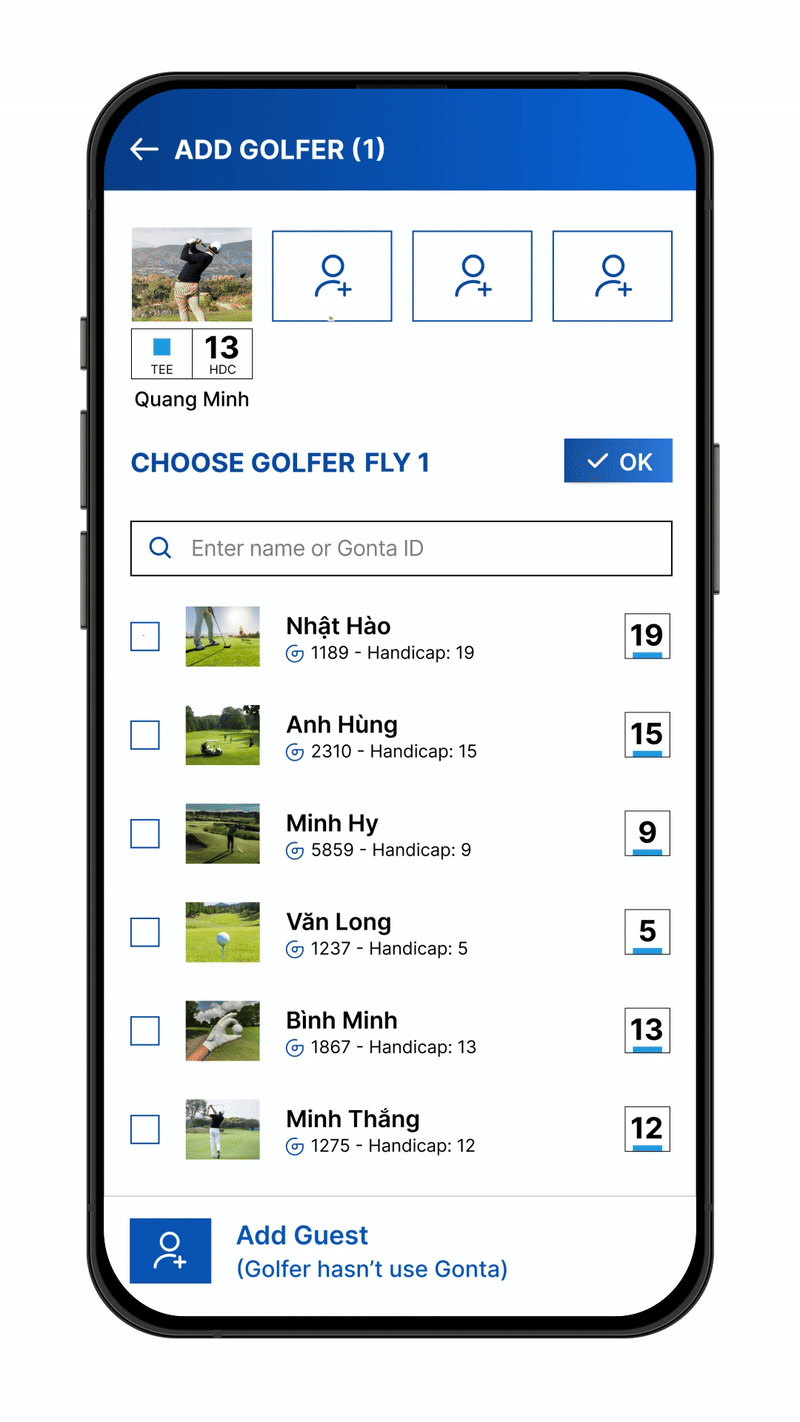Image resolution: width=800 pixels, height=1422 pixels.
Task: Go back from Add Golfer screen
Action: pyautogui.click(x=145, y=150)
